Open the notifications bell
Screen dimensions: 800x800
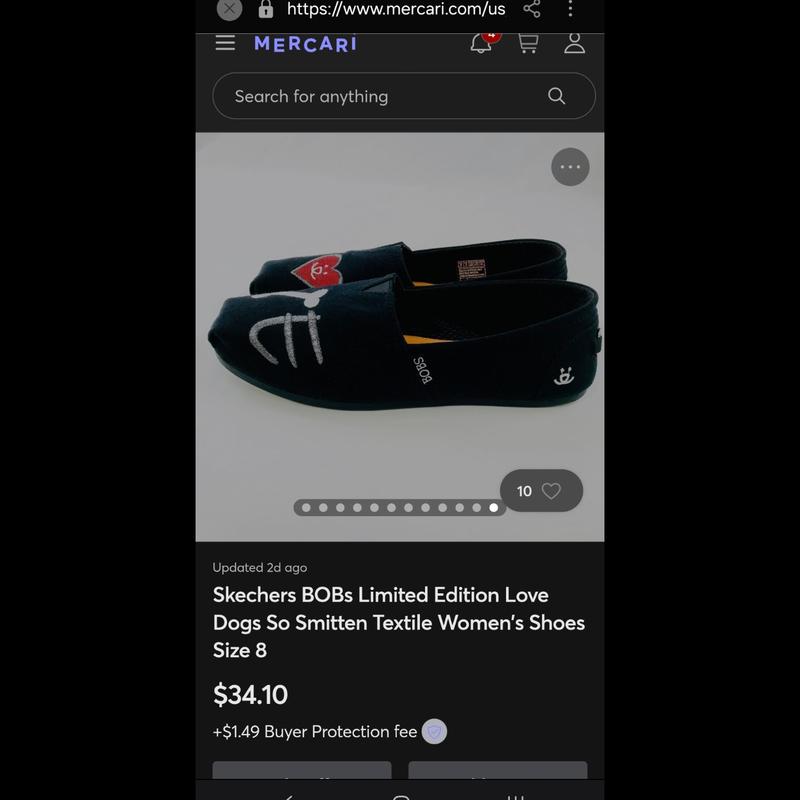point(481,43)
